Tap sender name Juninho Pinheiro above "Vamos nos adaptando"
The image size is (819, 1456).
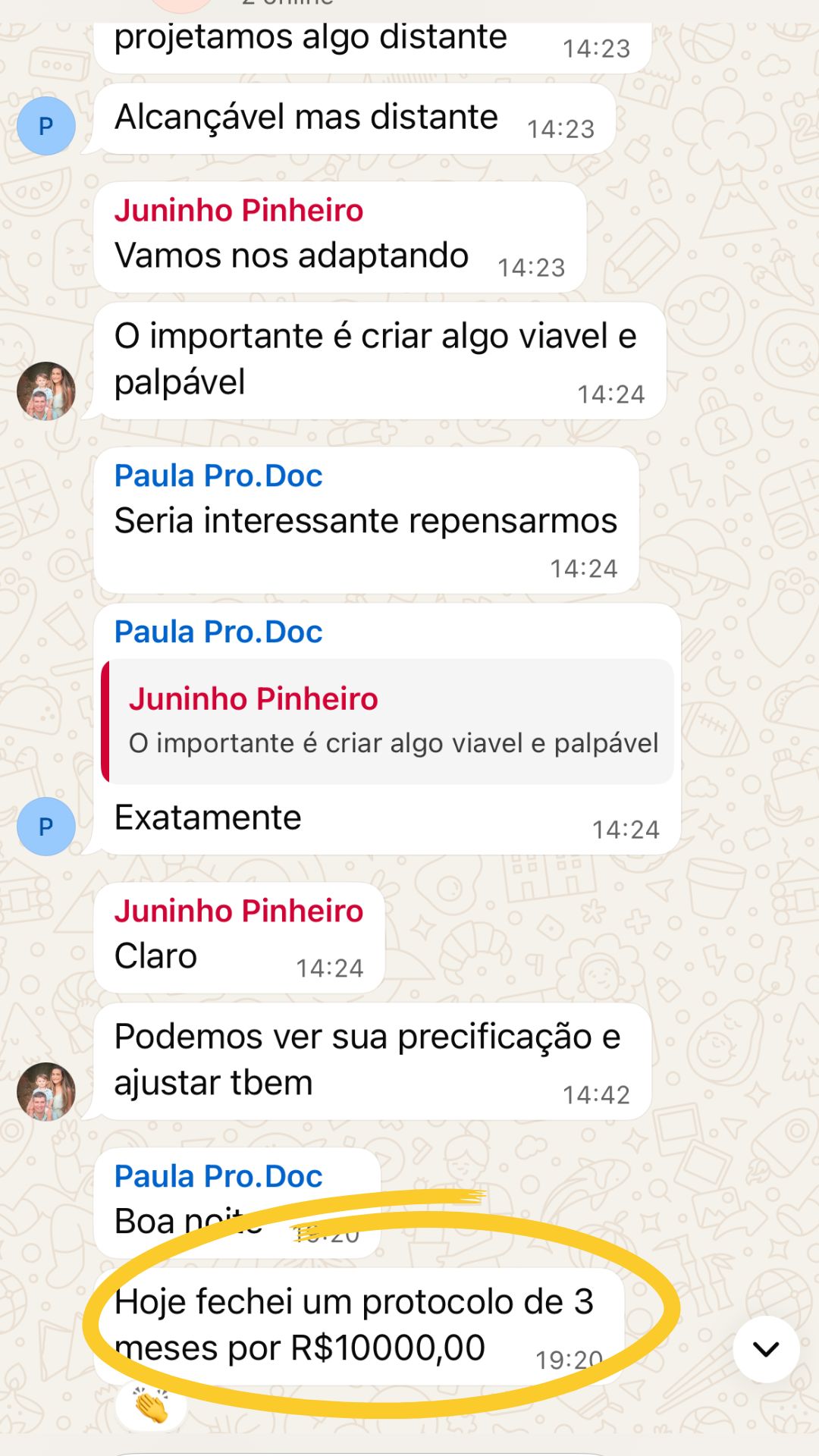point(239,211)
